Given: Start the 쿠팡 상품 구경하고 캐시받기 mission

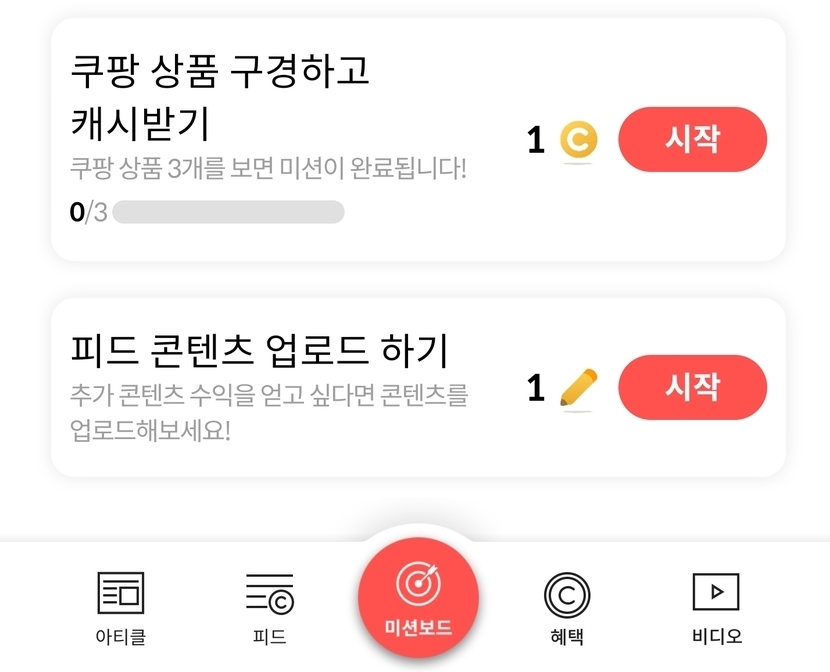Looking at the screenshot, I should (692, 139).
